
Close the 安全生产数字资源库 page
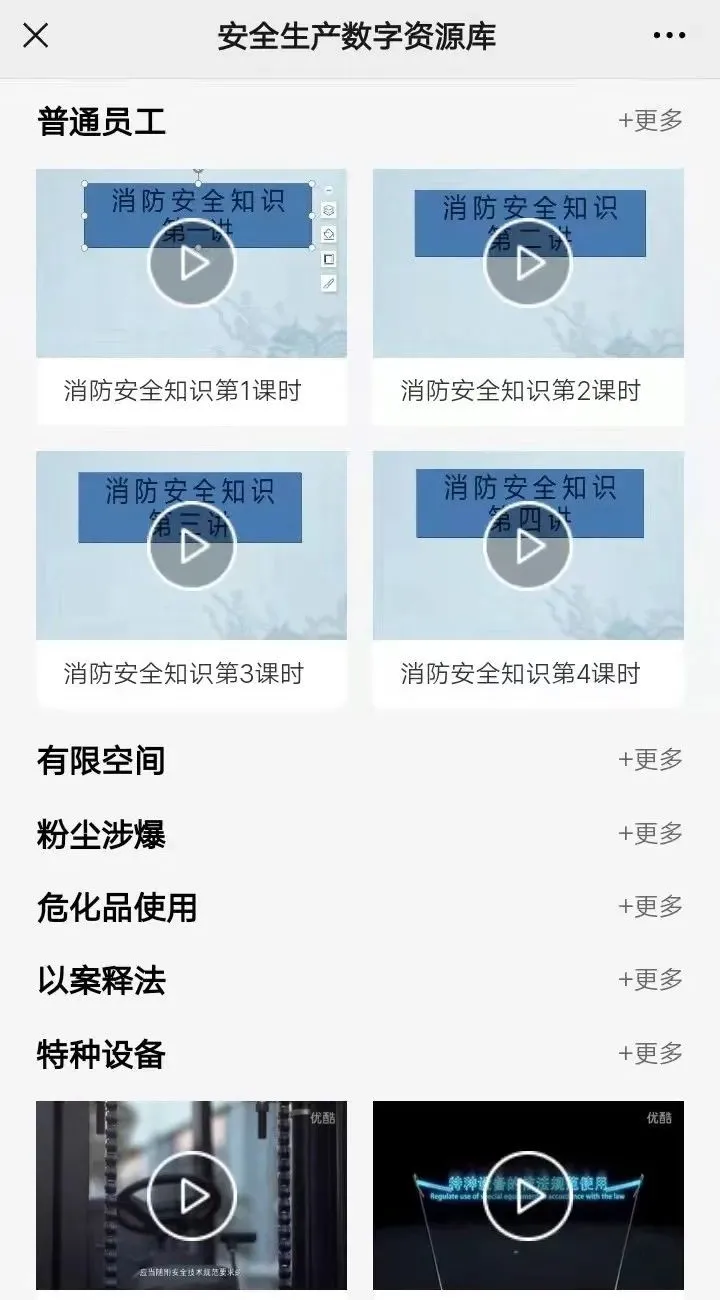[x=36, y=36]
